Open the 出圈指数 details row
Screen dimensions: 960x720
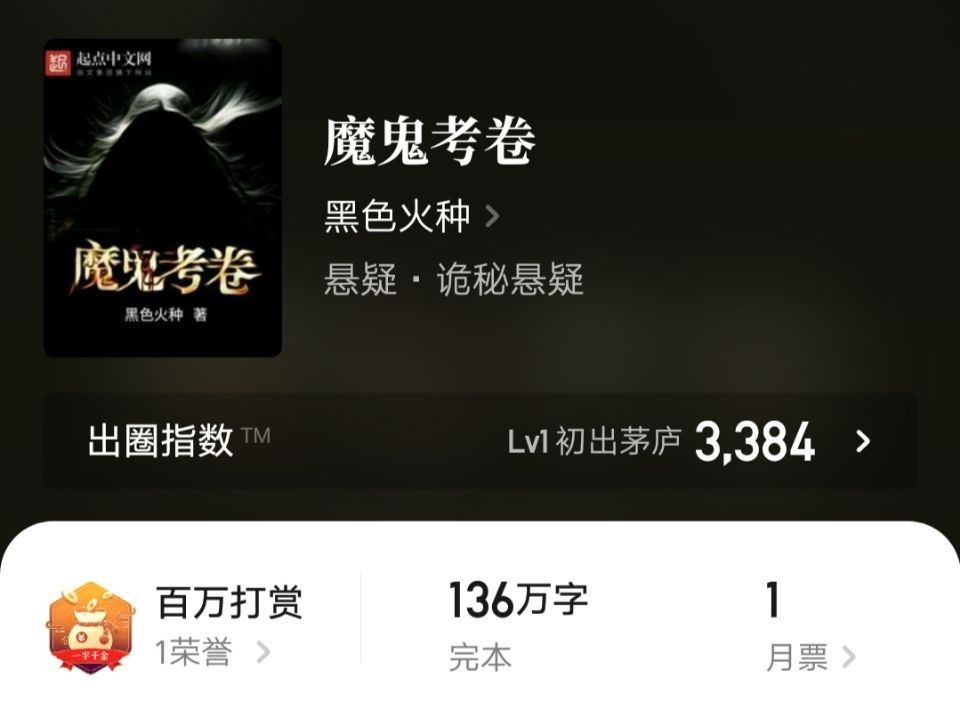point(480,441)
